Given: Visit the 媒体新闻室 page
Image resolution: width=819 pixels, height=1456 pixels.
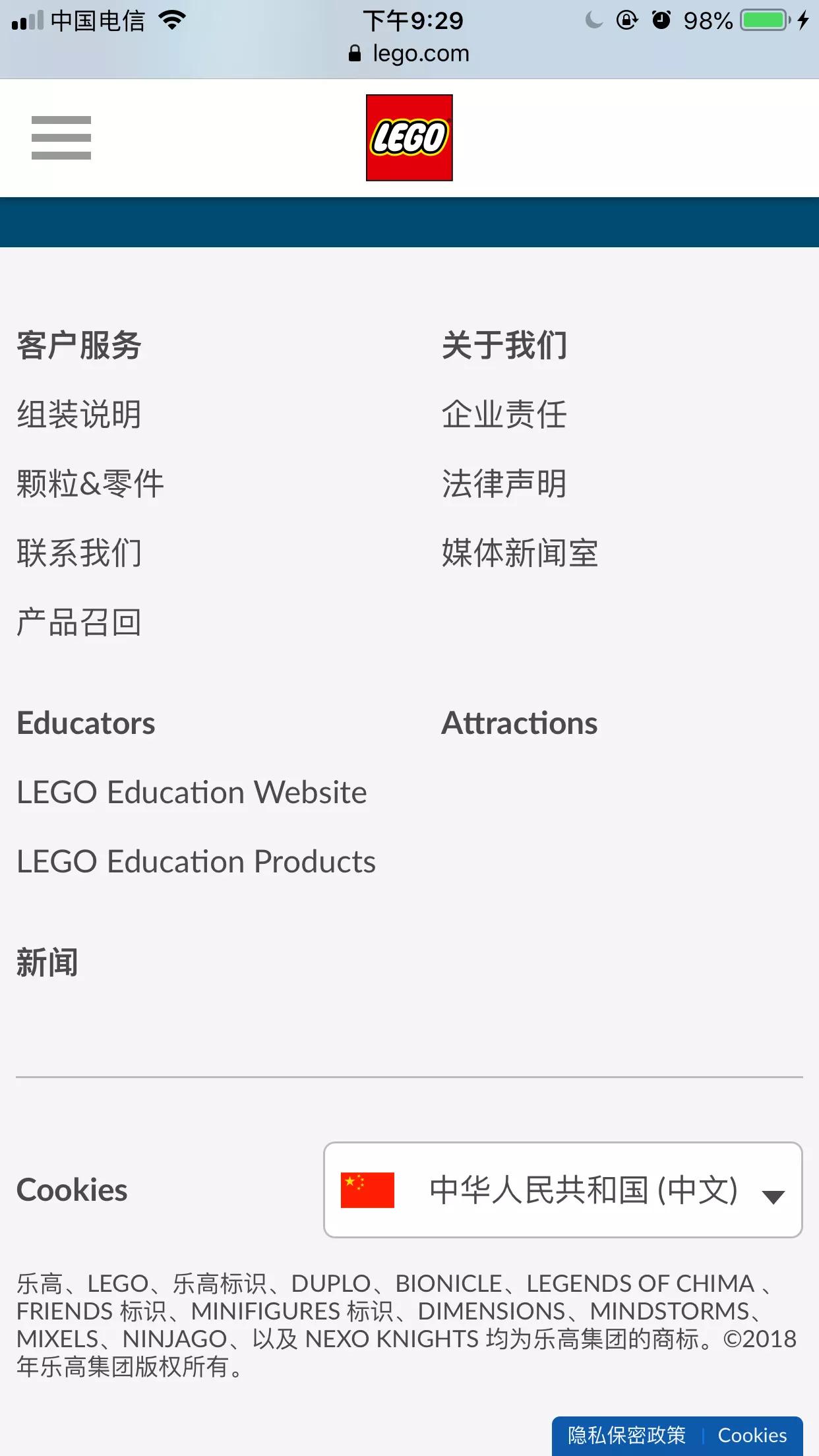Looking at the screenshot, I should (x=520, y=554).
